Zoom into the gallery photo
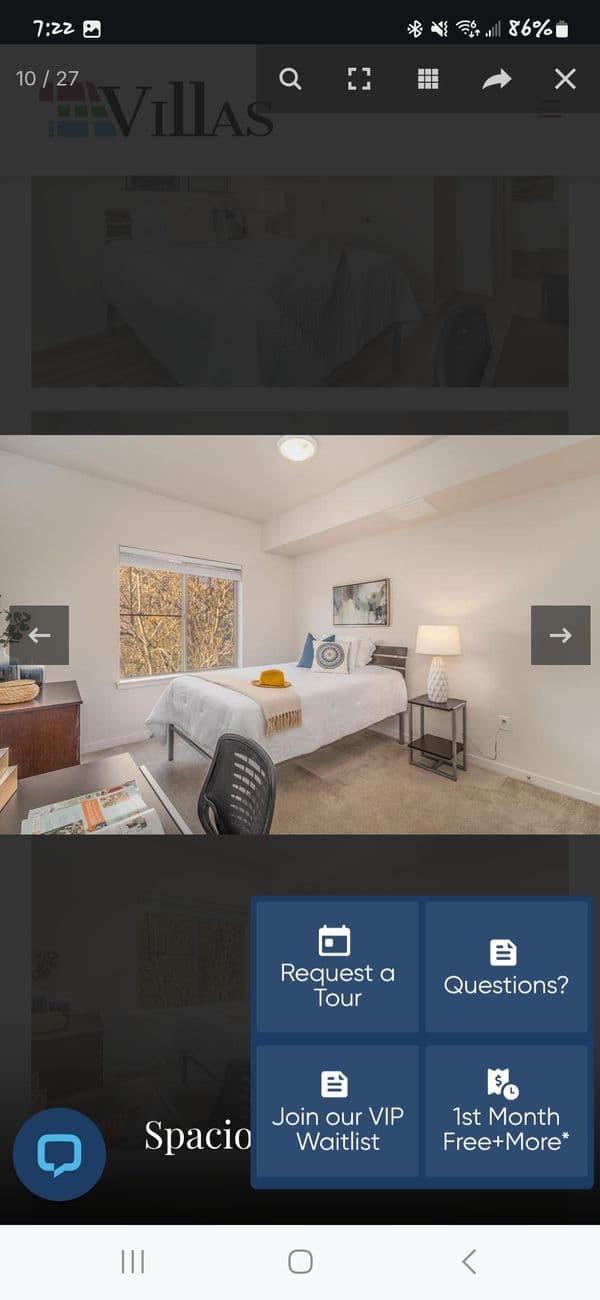This screenshot has width=600, height=1300. pyautogui.click(x=290, y=79)
